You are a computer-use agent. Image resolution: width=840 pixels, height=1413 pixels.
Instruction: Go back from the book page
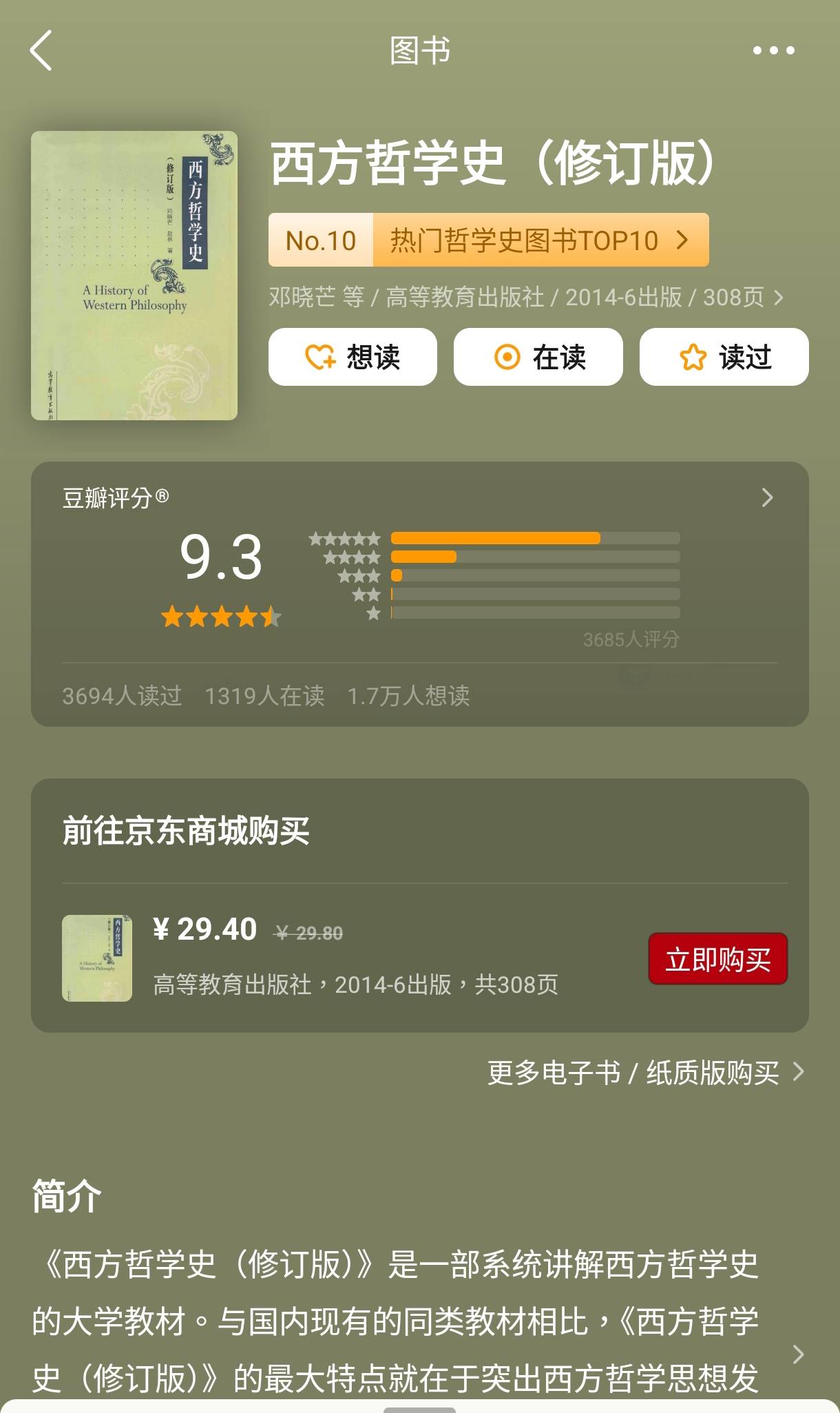(41, 50)
